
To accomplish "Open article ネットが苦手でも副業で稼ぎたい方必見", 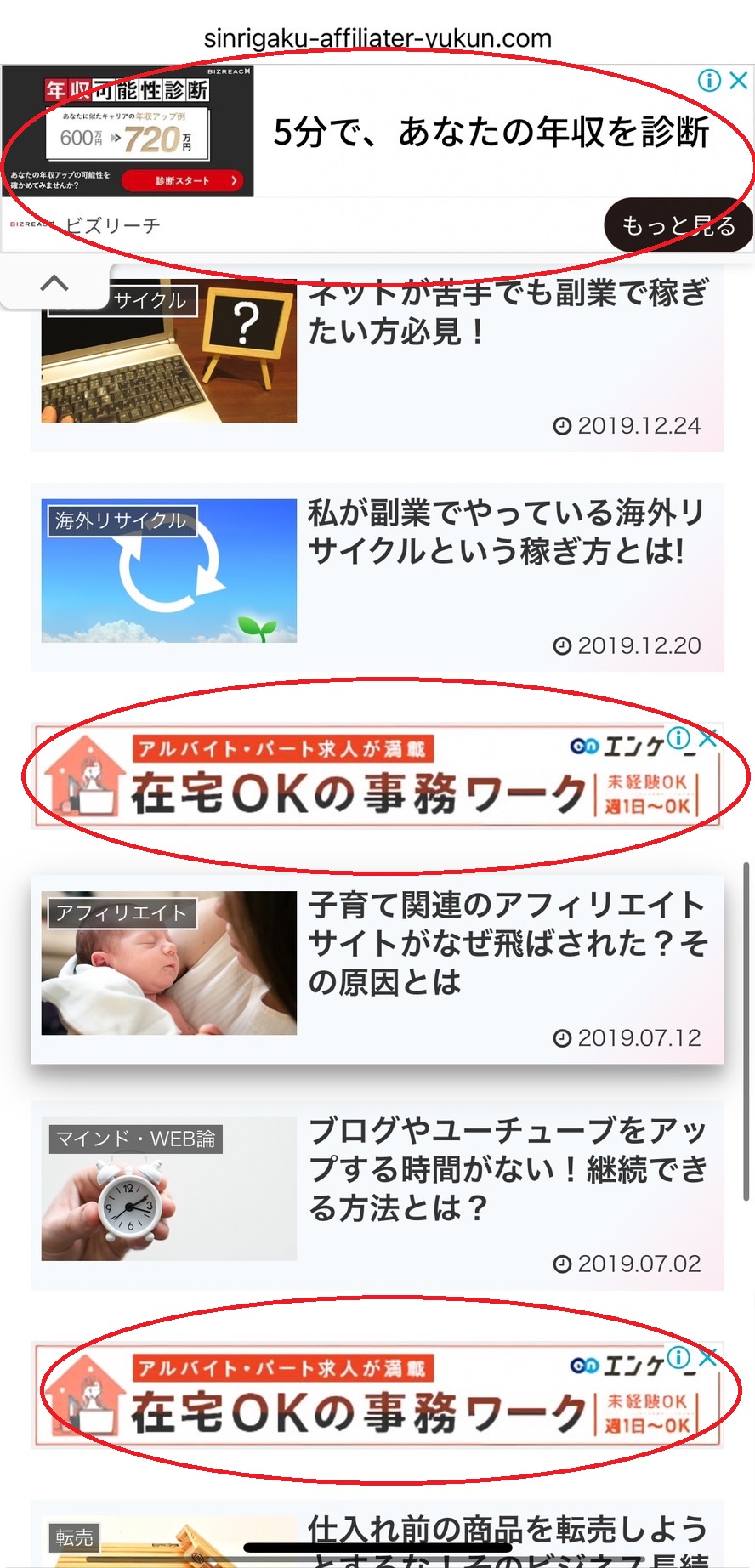I will click(377, 357).
